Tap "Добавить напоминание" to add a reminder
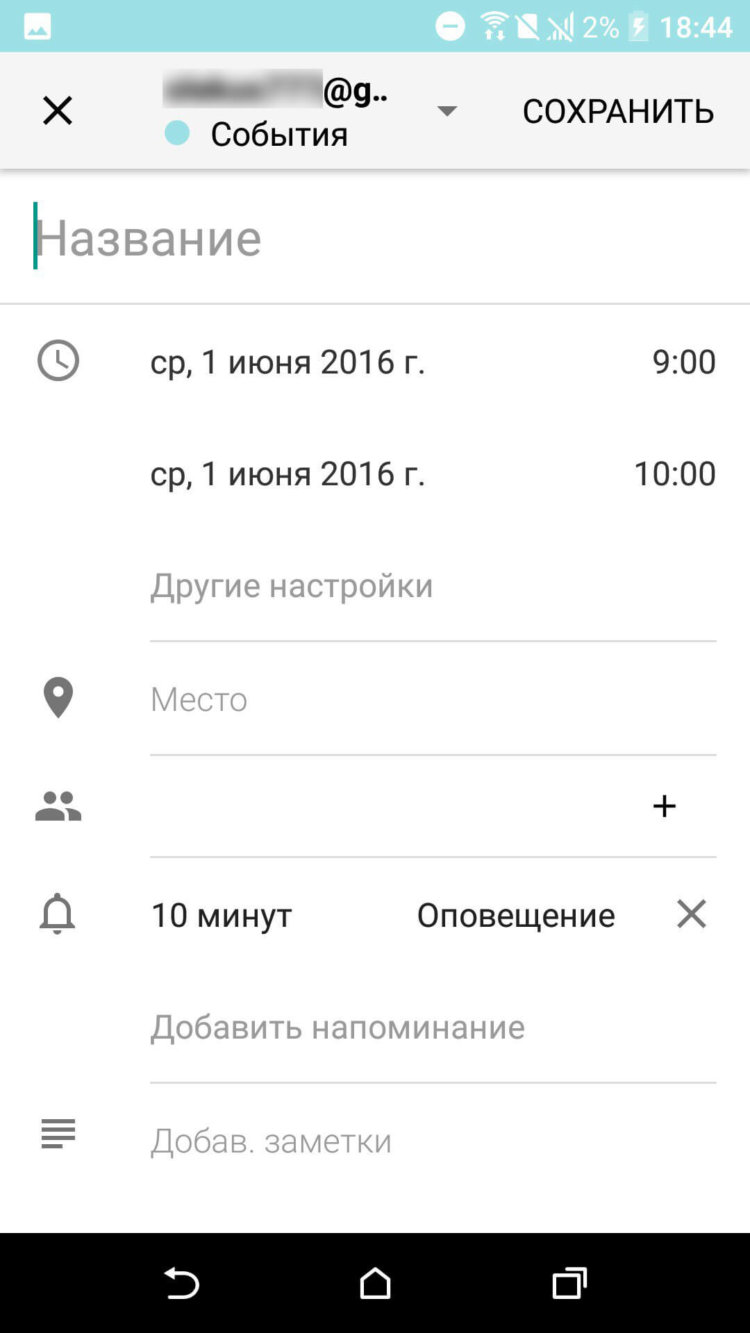Image resolution: width=750 pixels, height=1333 pixels. 337,1026
